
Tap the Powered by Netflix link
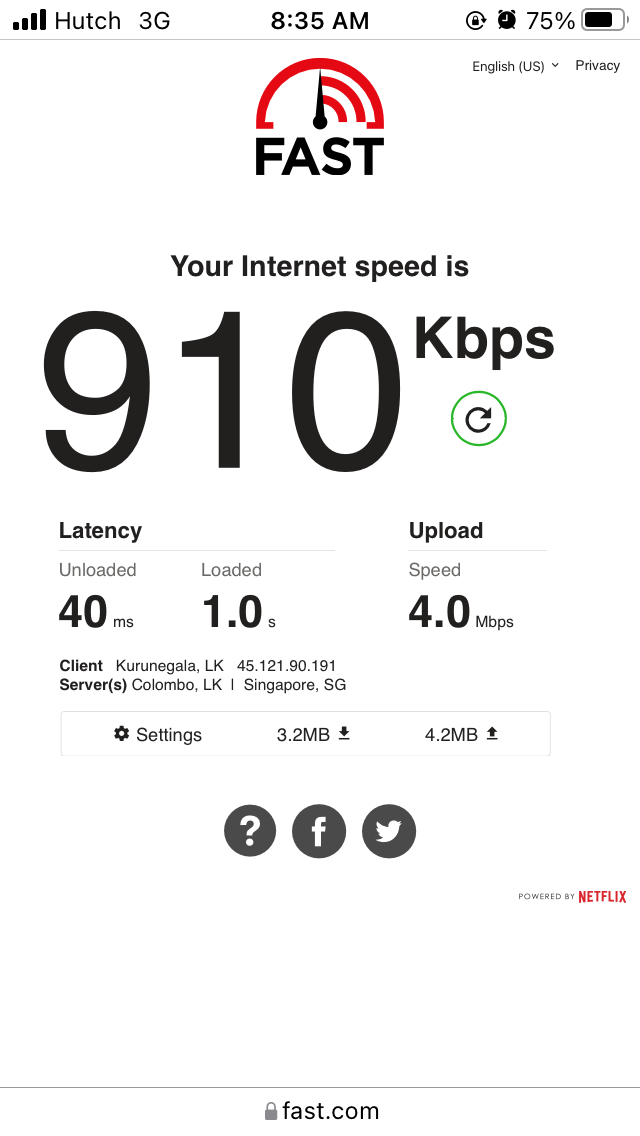(x=572, y=896)
